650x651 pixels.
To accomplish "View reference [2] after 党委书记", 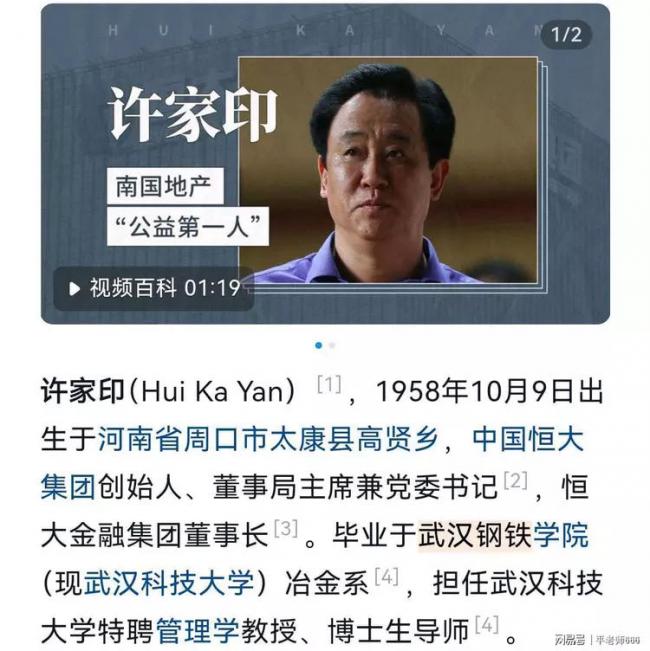I will point(515,481).
